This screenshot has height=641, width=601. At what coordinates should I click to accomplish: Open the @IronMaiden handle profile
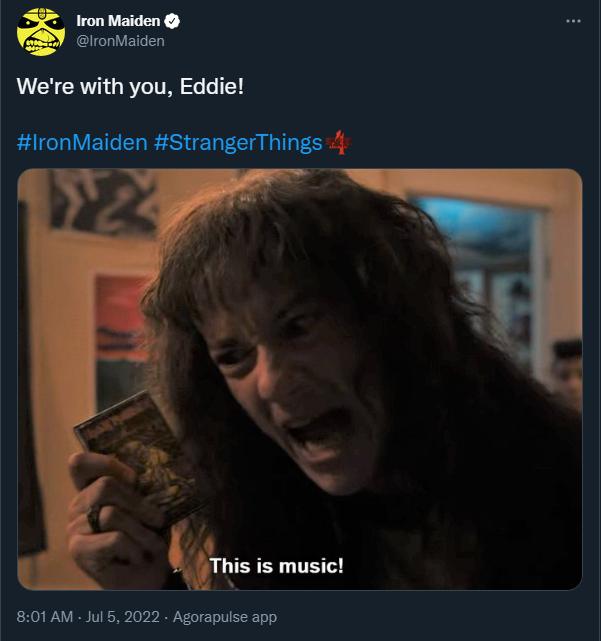point(120,41)
